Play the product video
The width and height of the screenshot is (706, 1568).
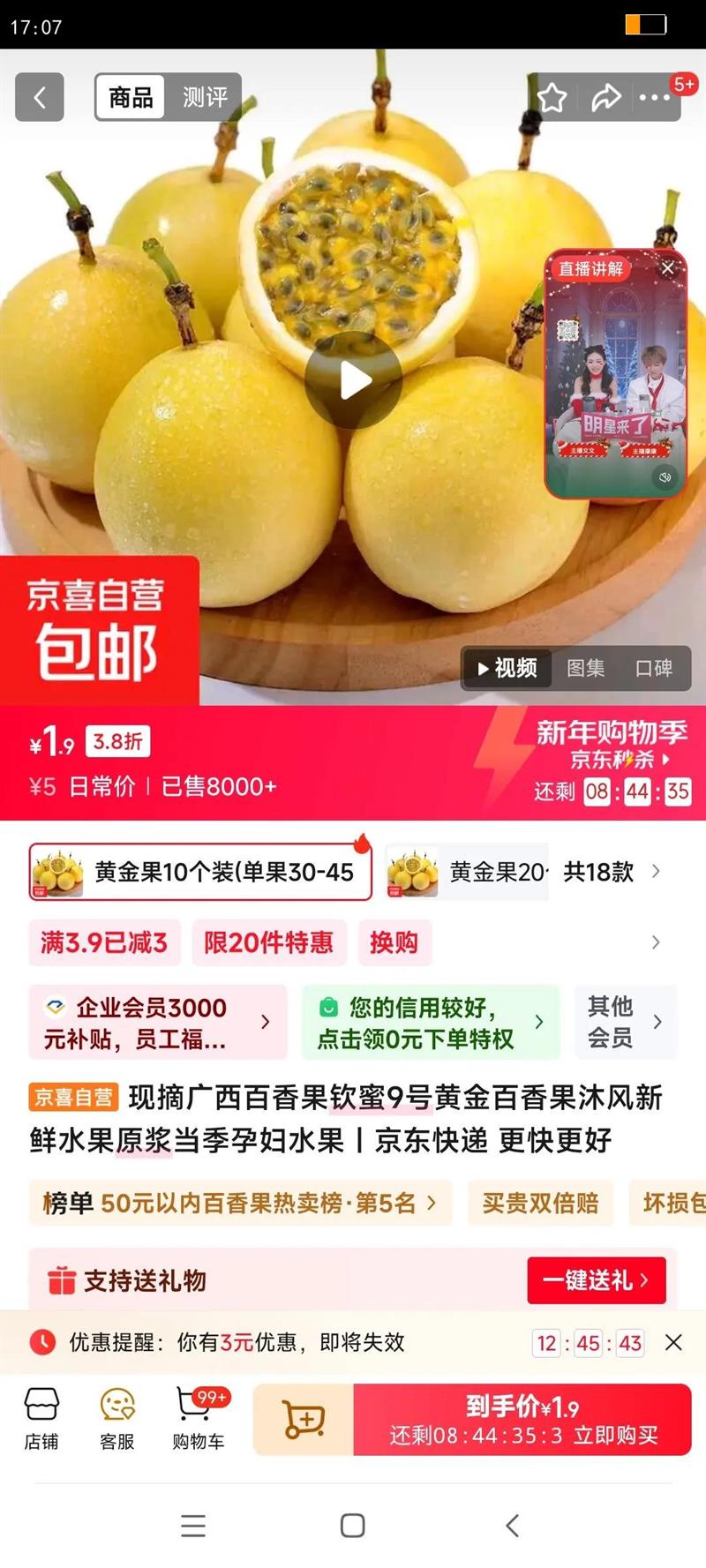(x=354, y=381)
